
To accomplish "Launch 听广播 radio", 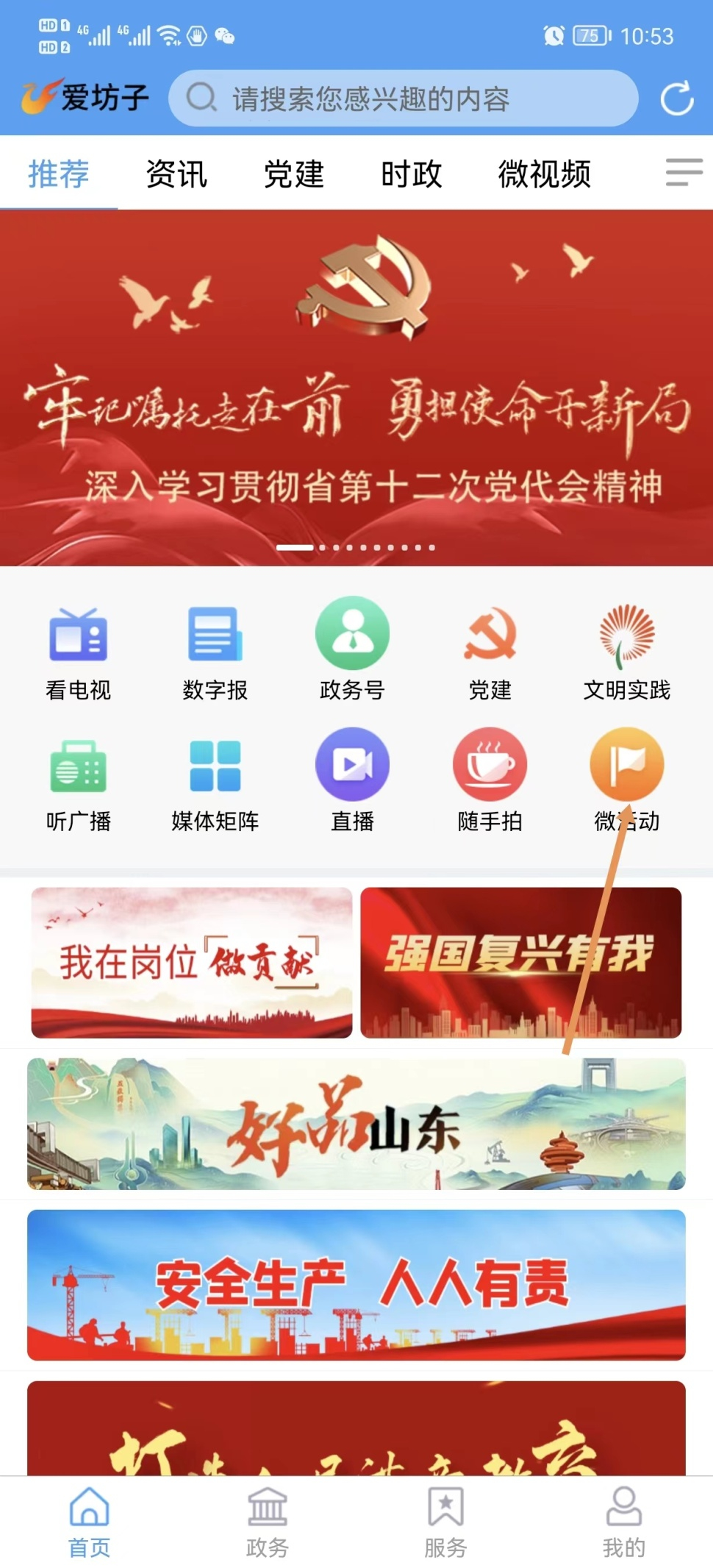I will click(x=78, y=780).
